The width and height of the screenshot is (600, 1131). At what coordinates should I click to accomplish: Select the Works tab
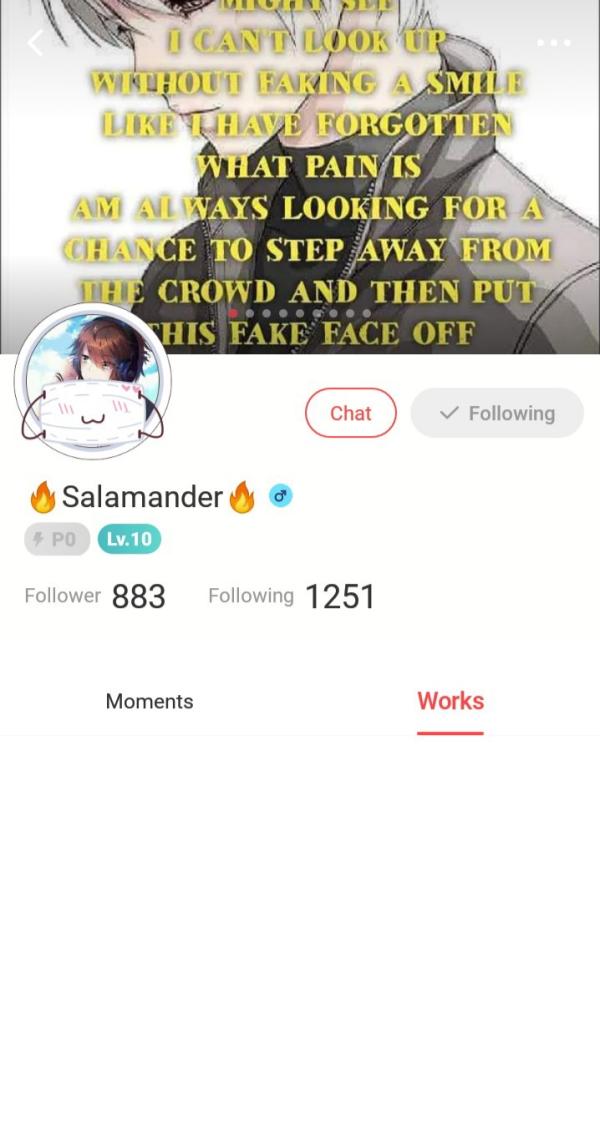point(450,701)
